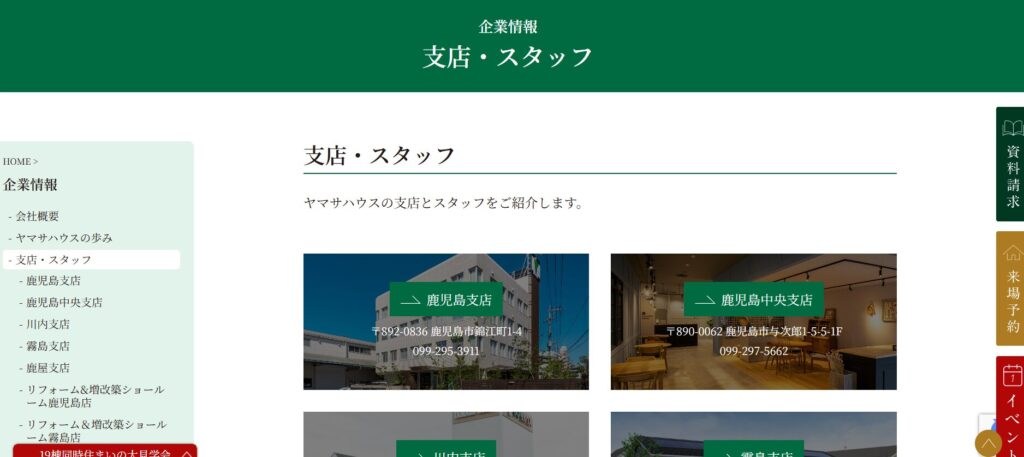Tap the 来場予約 side button
Screen dimensions: 1024x457
click(x=1011, y=288)
